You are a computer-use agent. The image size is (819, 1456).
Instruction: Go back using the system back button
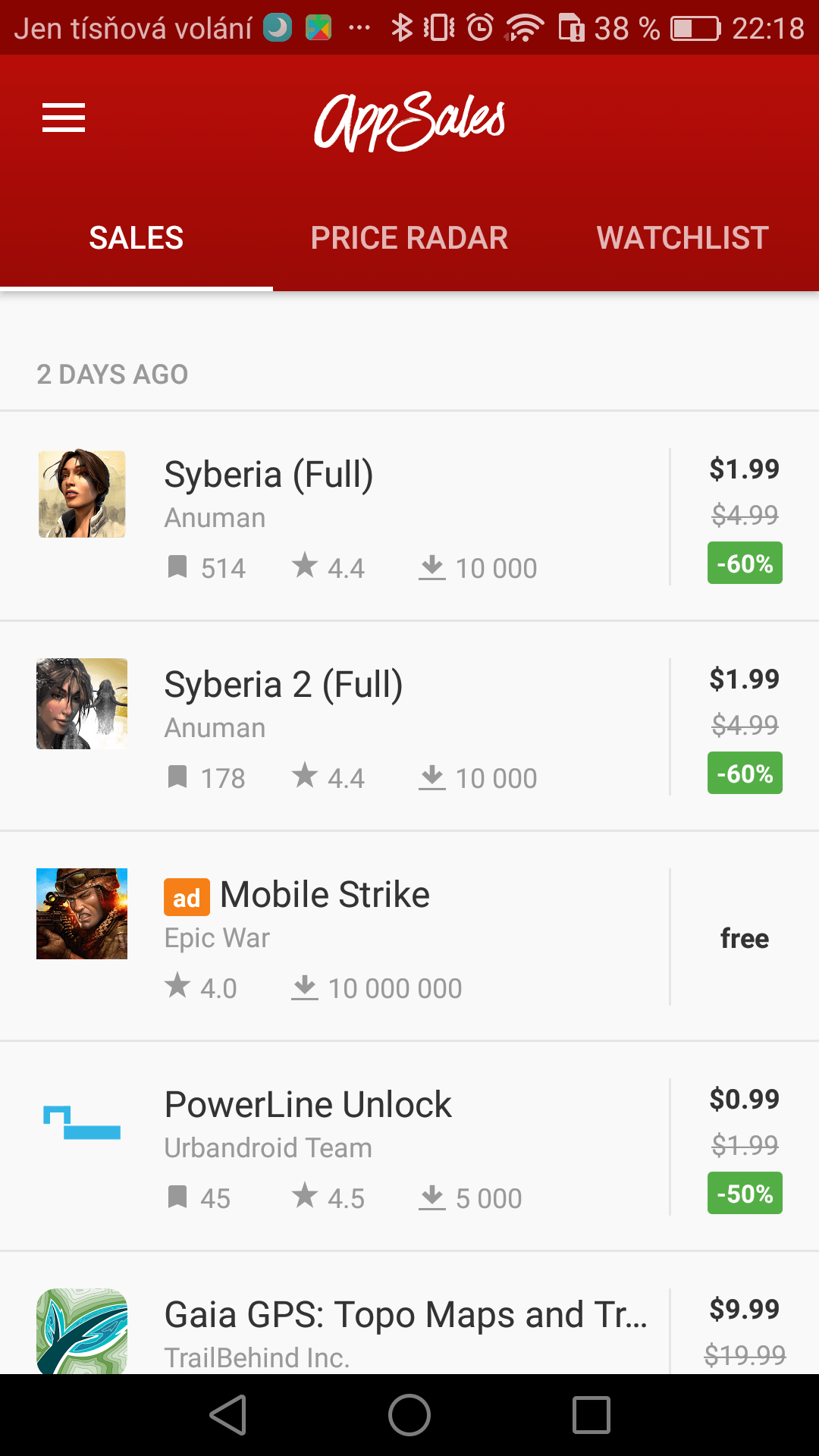coord(227,1415)
